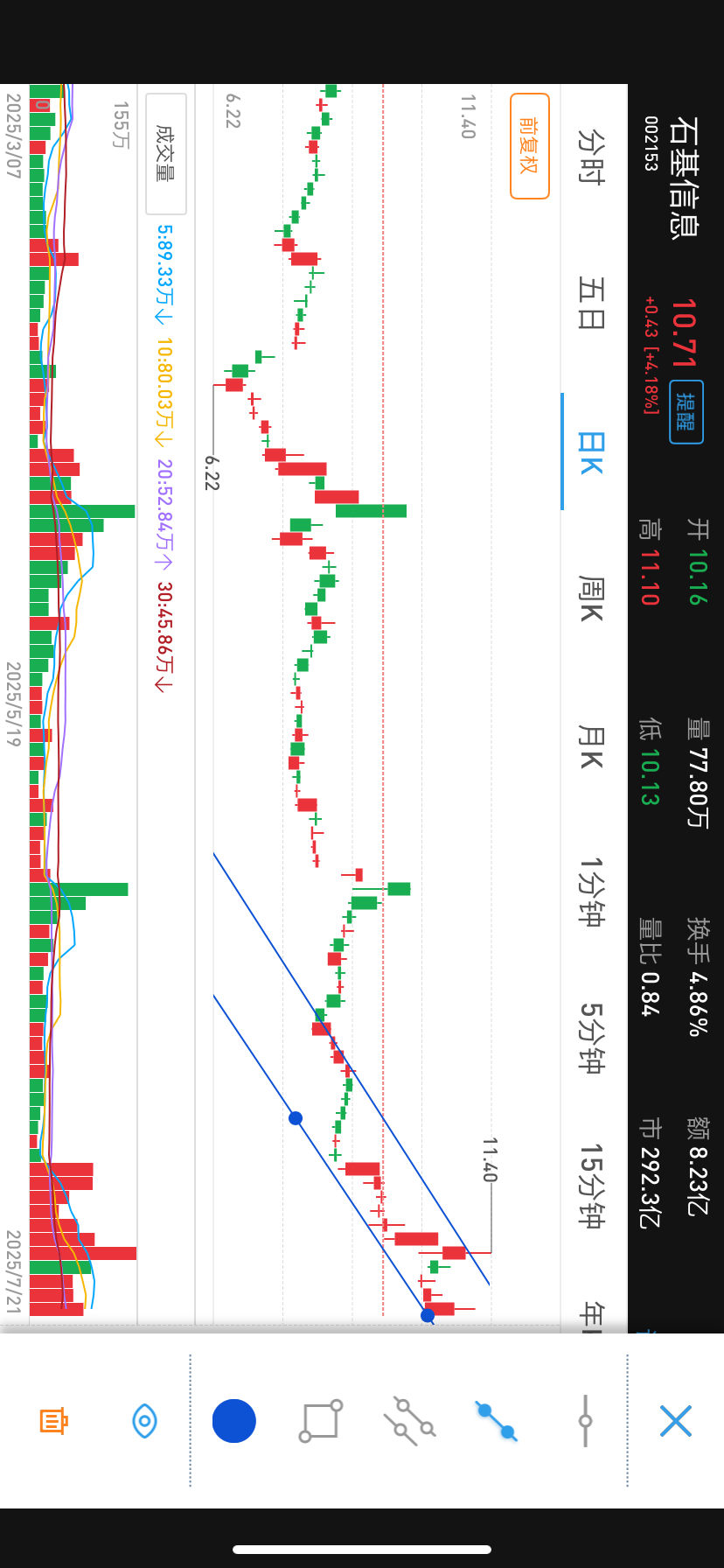724x1568 pixels.
Task: Switch to the 五日 chart tab
Action: [592, 303]
